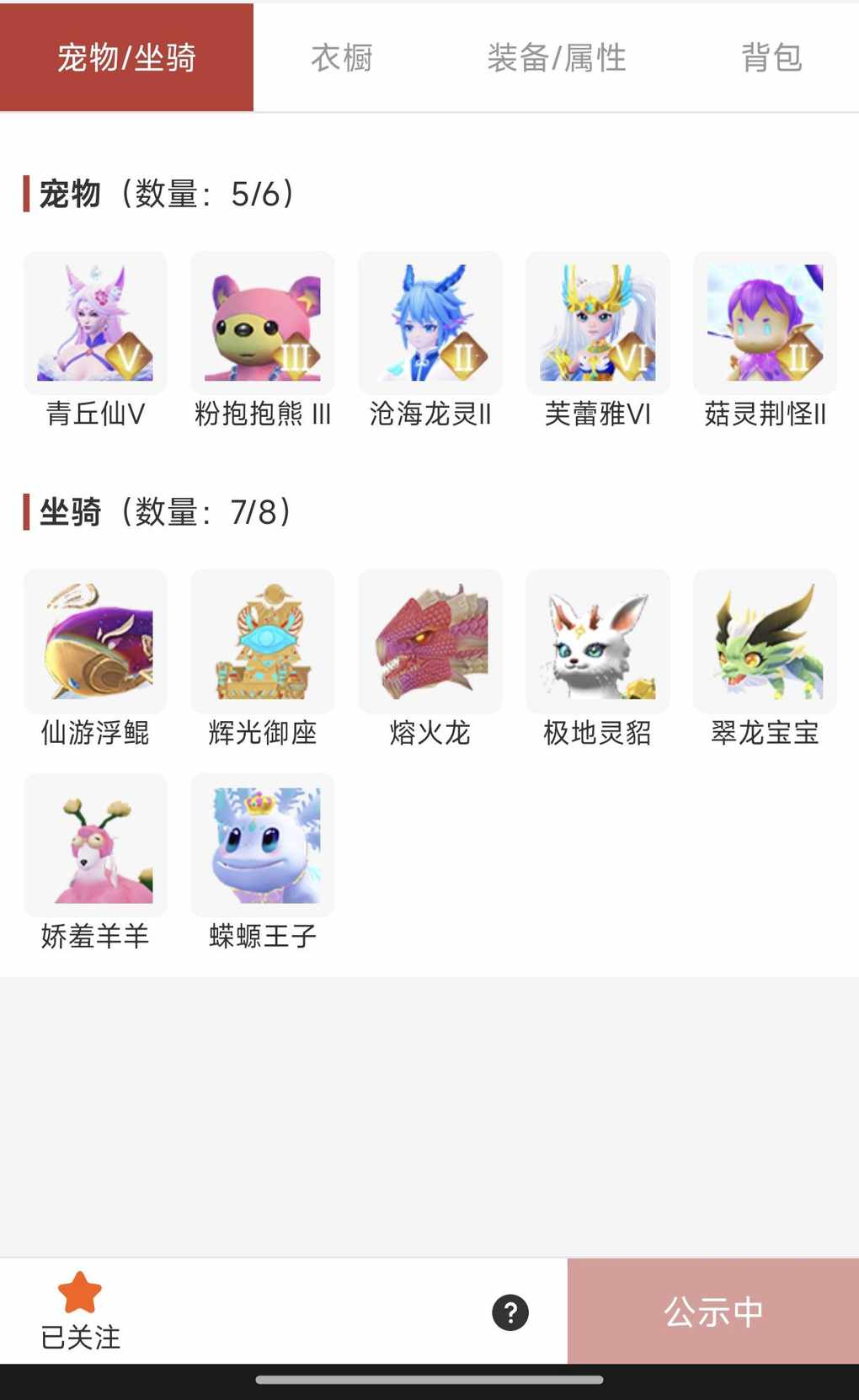859x1400 pixels.
Task: Select the 背包 tab
Action: click(x=771, y=57)
